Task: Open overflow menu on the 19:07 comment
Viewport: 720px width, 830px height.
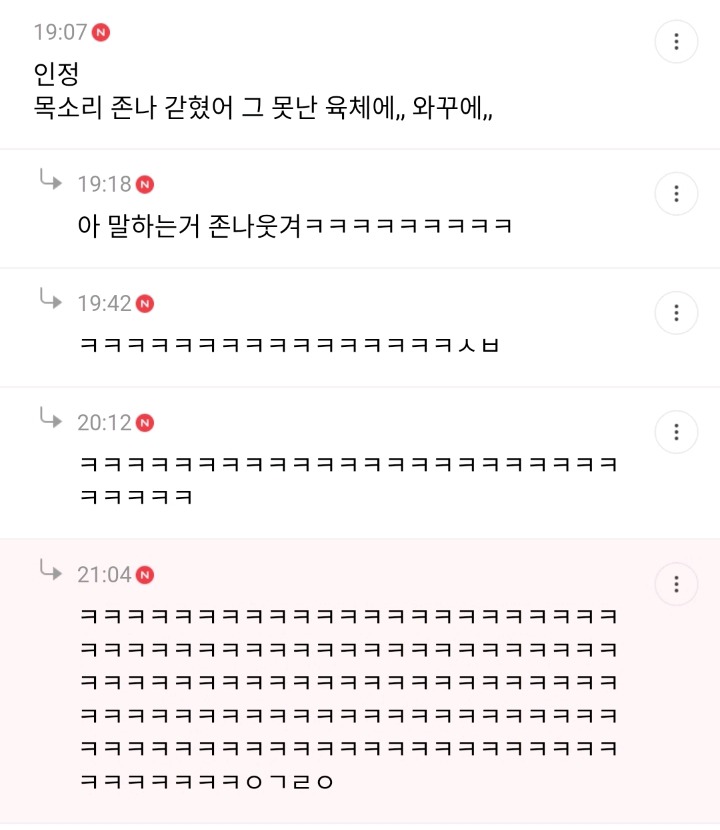Action: point(676,42)
